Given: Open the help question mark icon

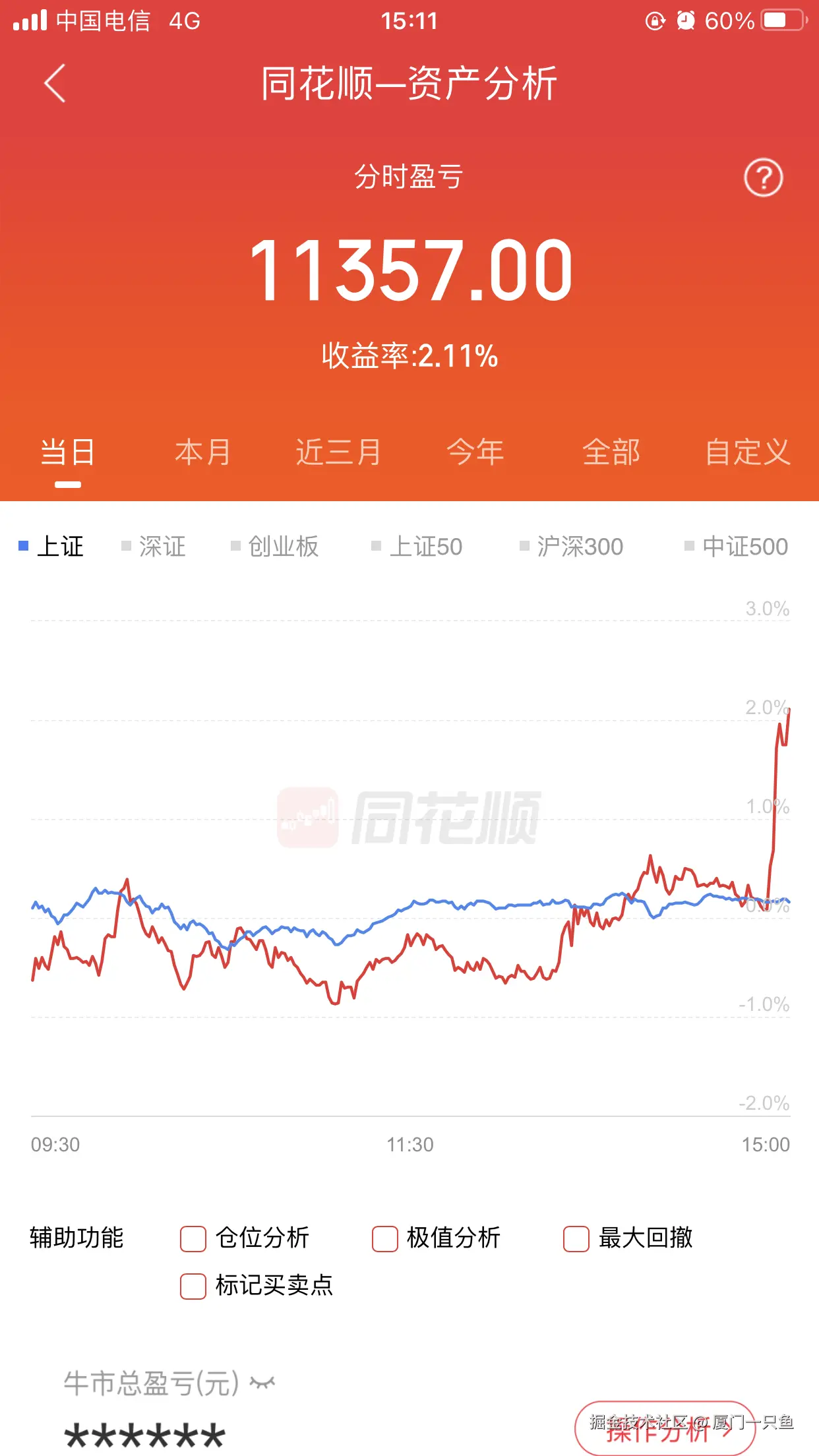Looking at the screenshot, I should (x=764, y=175).
